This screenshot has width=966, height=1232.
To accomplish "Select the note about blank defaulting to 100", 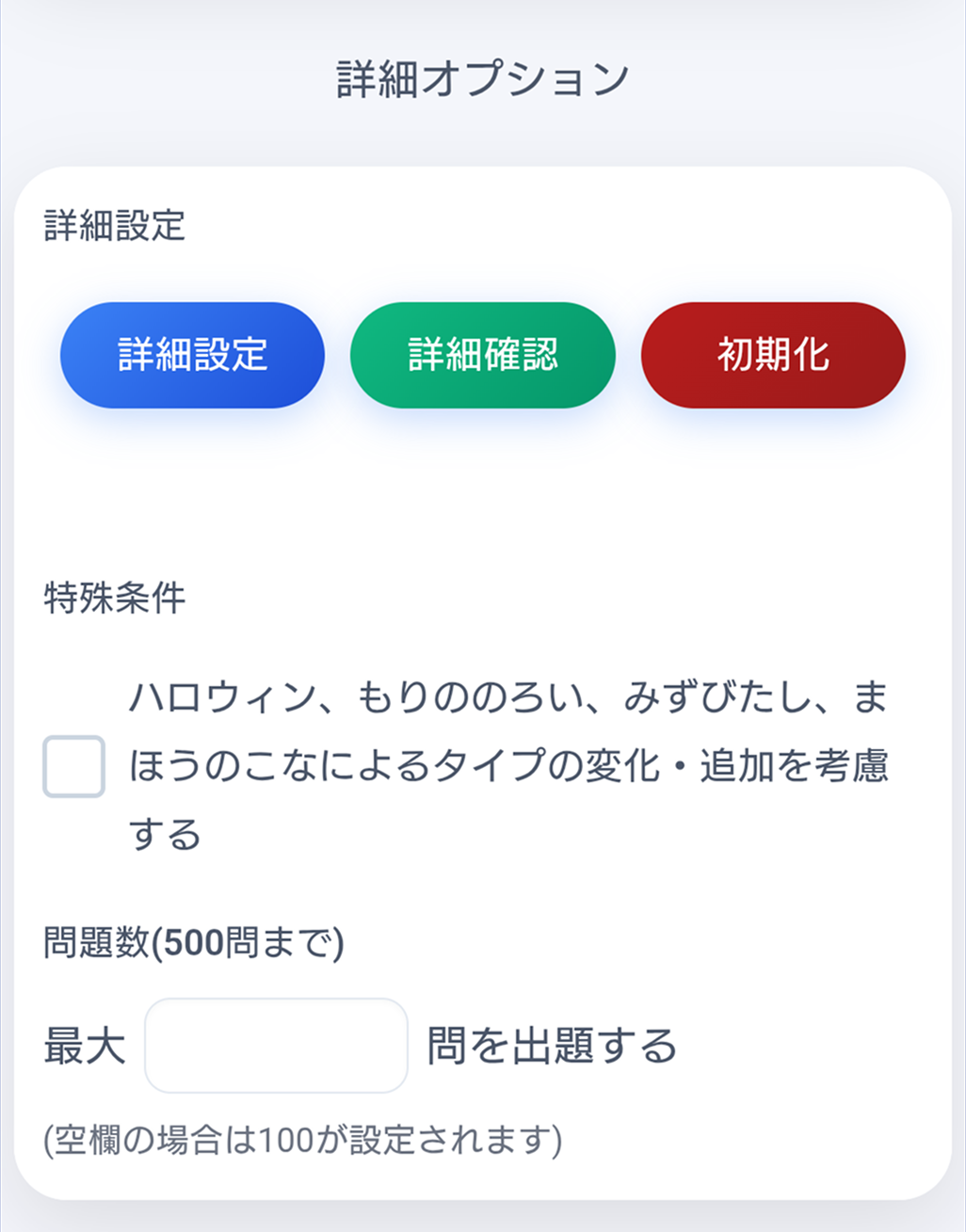I will pyautogui.click(x=301, y=1140).
